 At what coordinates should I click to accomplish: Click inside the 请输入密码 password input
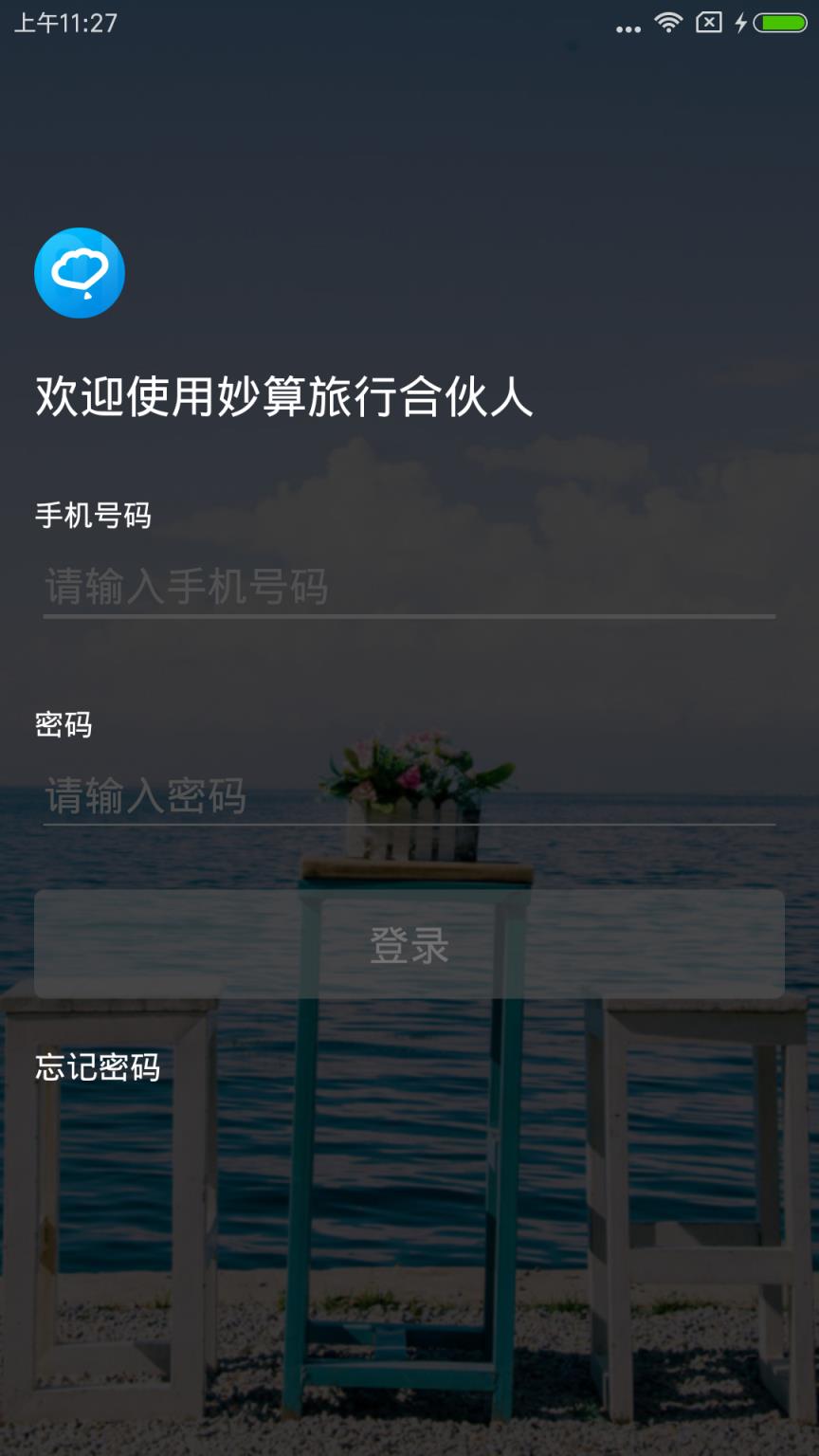(409, 796)
